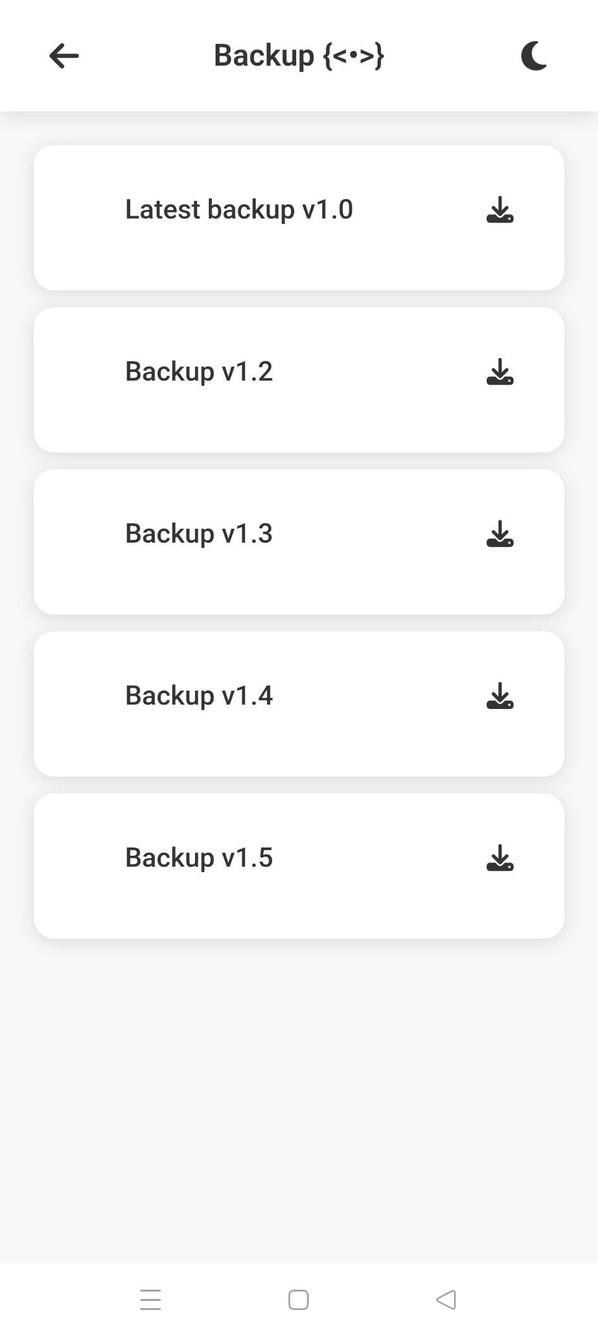Toggle dark mode with the moon icon
This screenshot has width=598, height=1337.
click(534, 56)
